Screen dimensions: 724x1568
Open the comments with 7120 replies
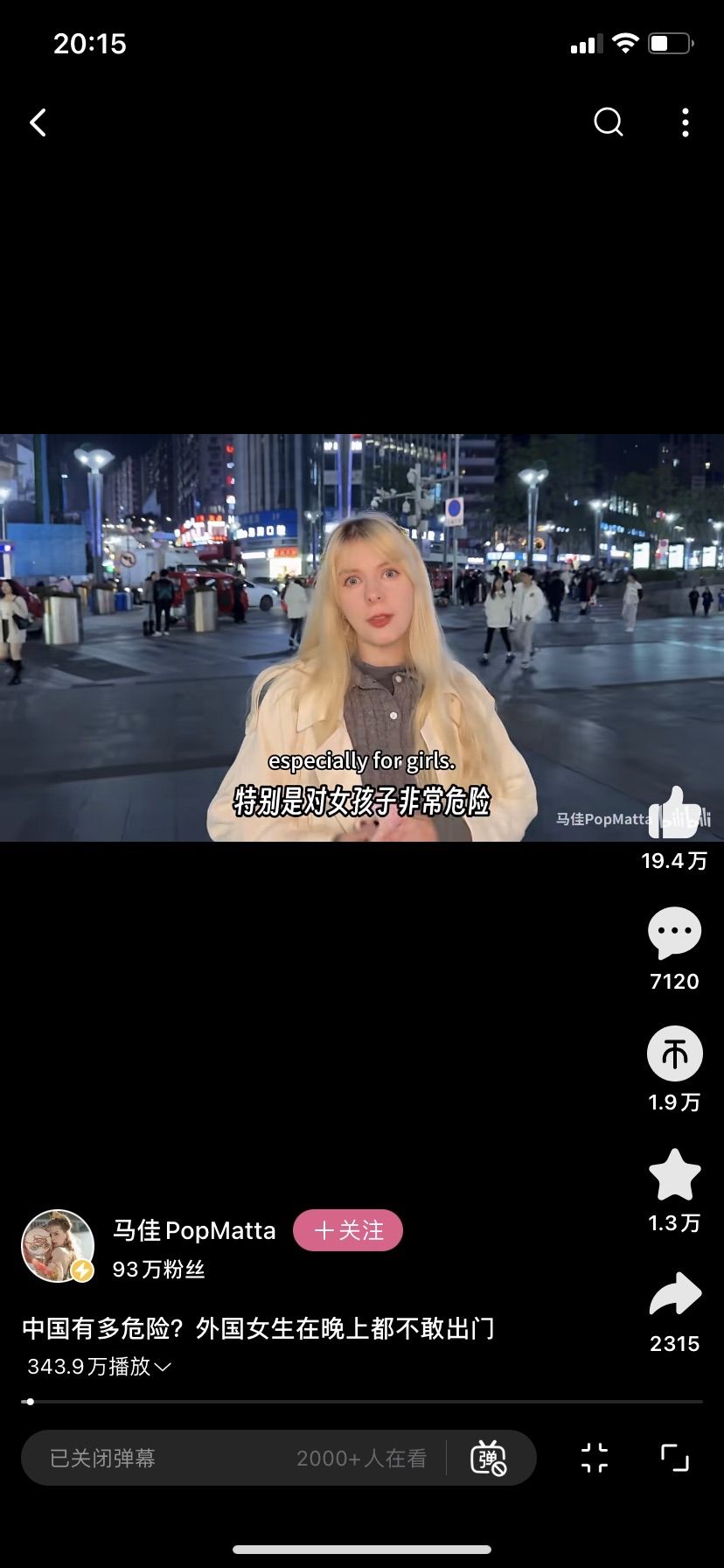click(674, 933)
